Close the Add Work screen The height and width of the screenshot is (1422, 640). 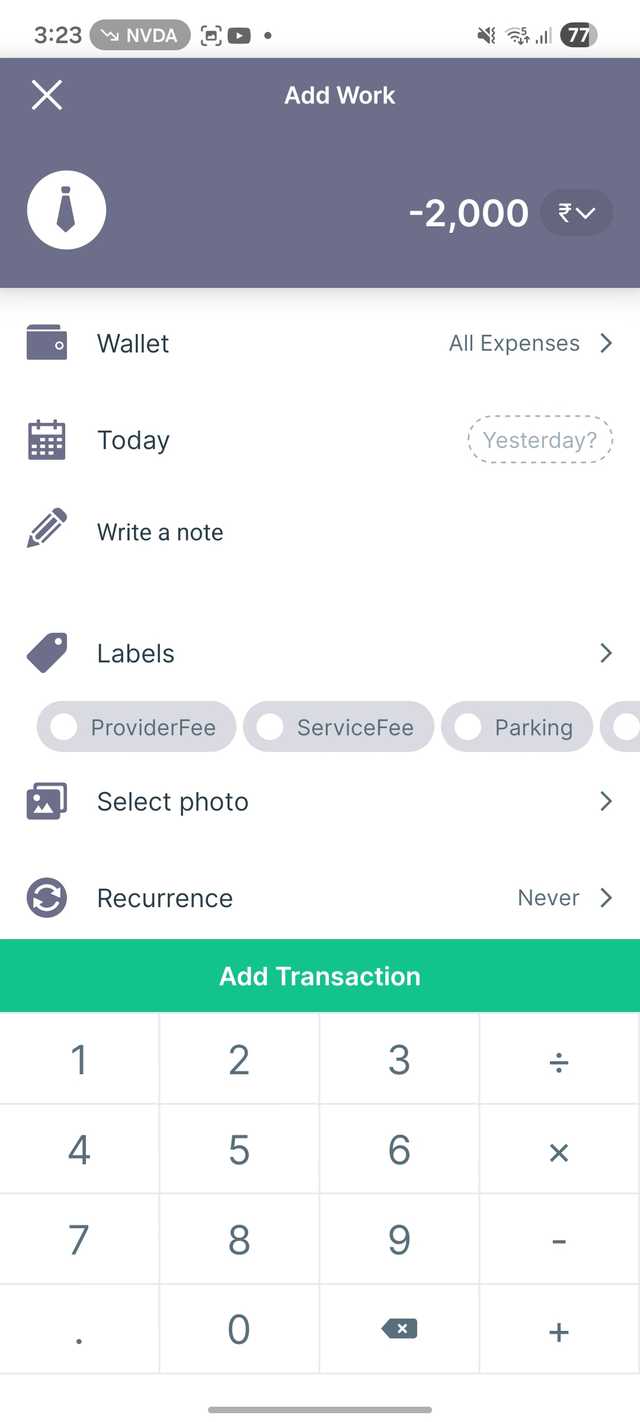point(47,96)
